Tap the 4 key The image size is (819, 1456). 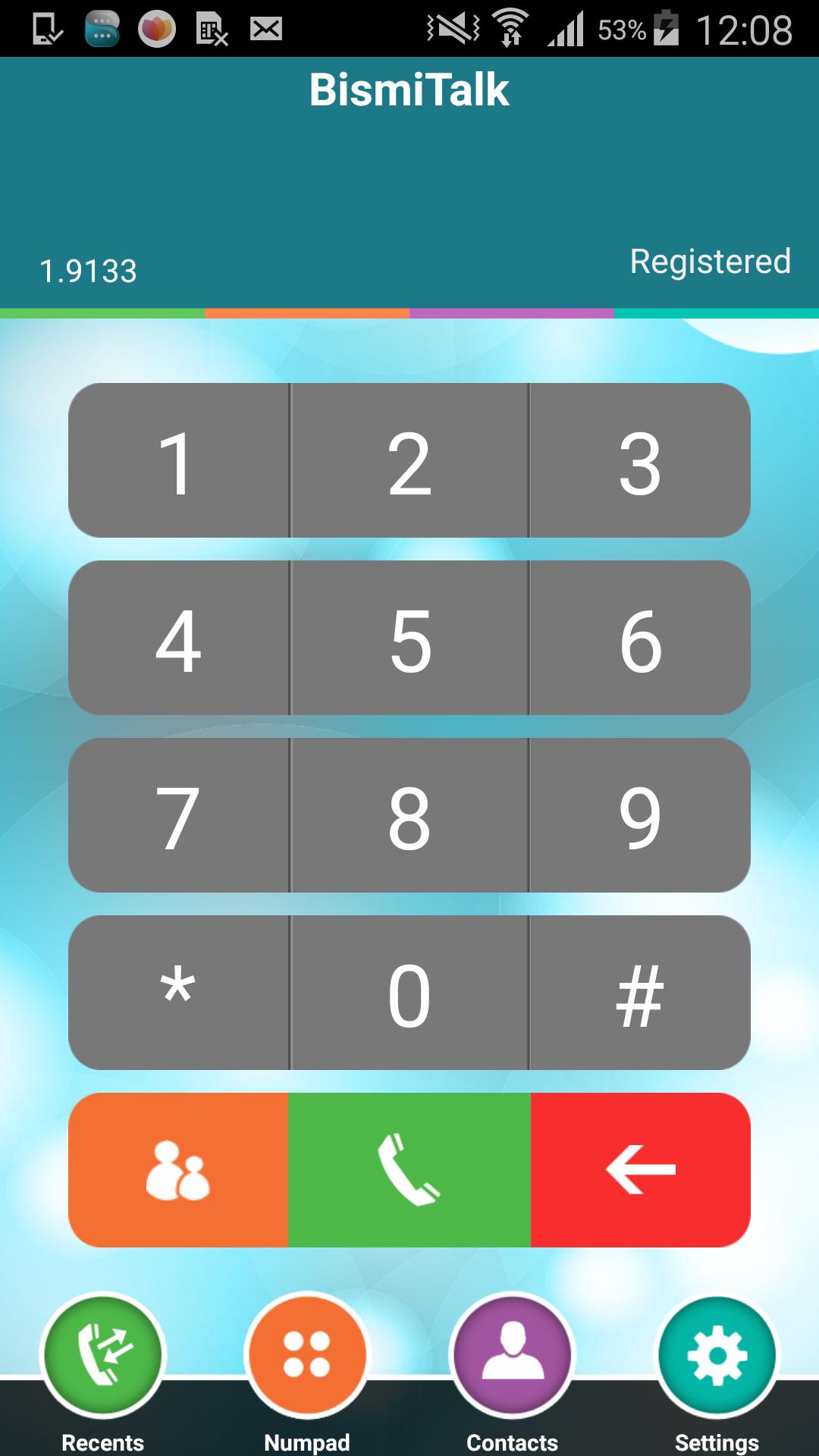tap(178, 639)
